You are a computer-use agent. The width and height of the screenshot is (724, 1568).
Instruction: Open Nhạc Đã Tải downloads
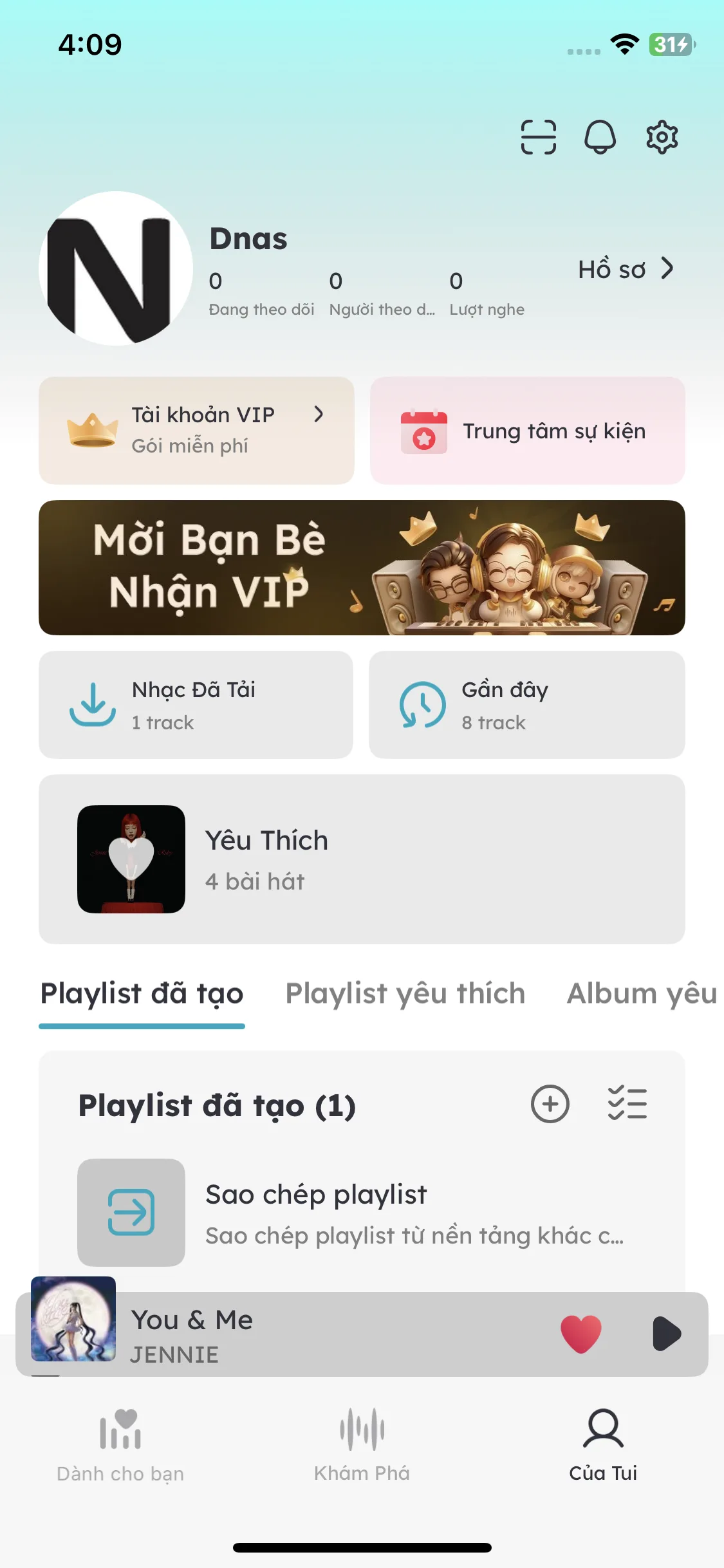point(196,705)
